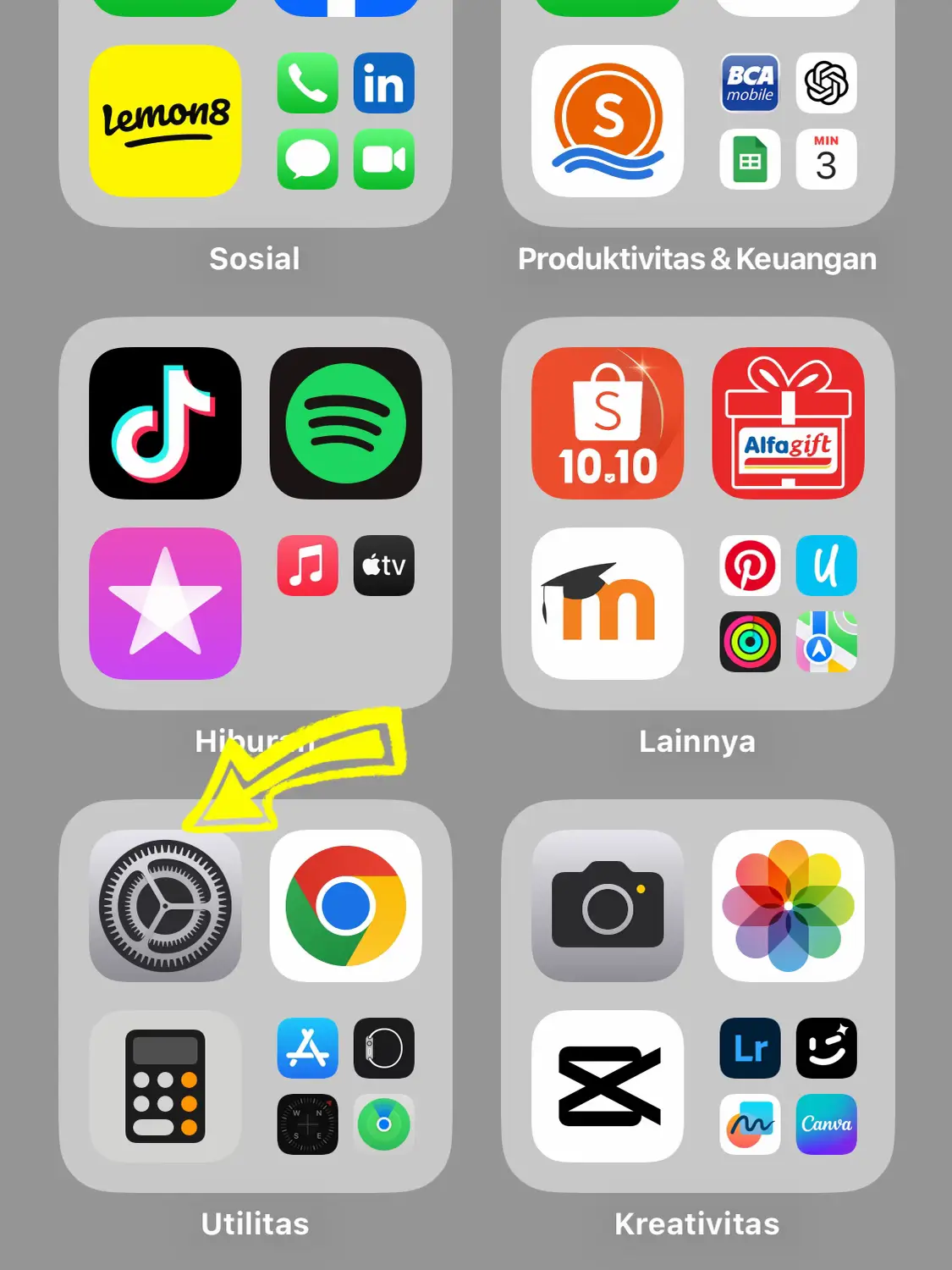952x1270 pixels.
Task: Launch the Alfagift app
Action: [788, 422]
